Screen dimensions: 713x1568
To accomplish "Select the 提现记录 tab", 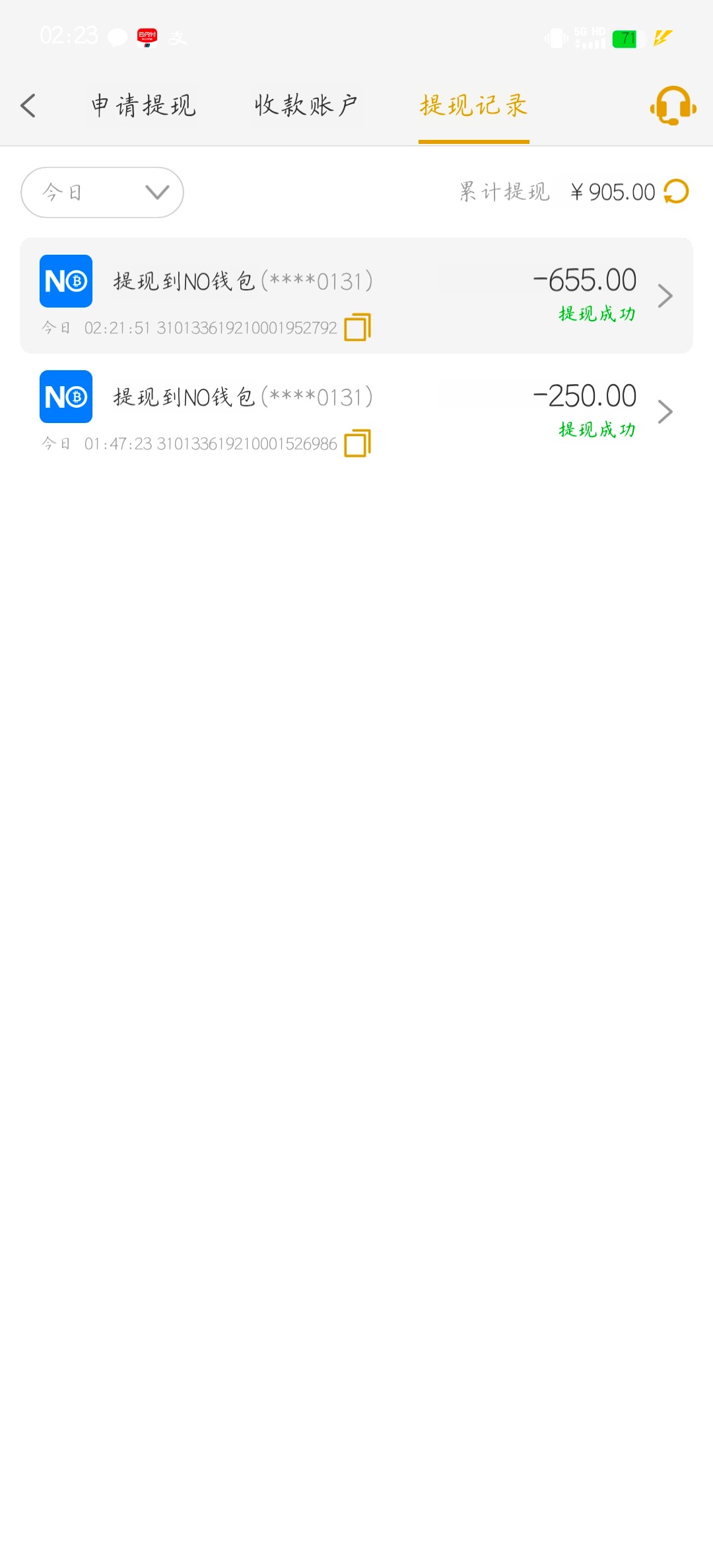I will click(x=473, y=106).
